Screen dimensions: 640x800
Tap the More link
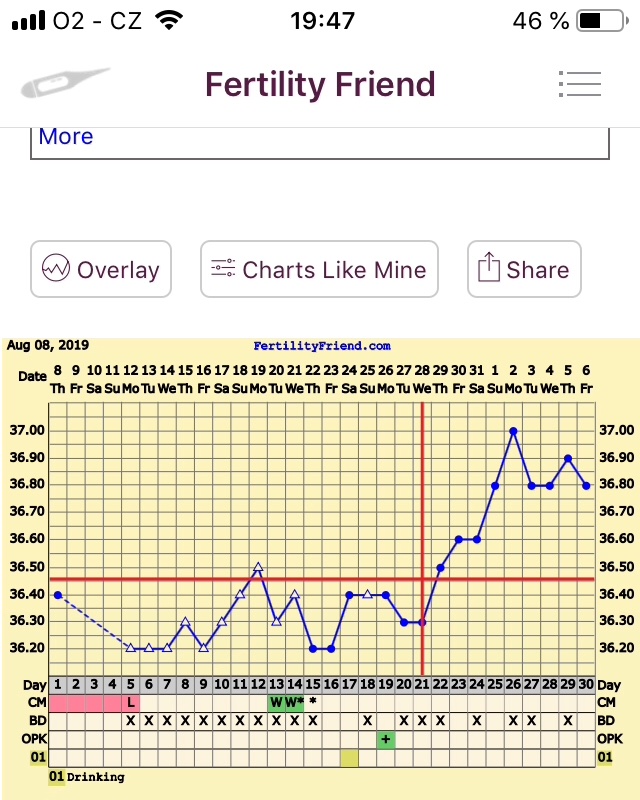click(x=66, y=137)
